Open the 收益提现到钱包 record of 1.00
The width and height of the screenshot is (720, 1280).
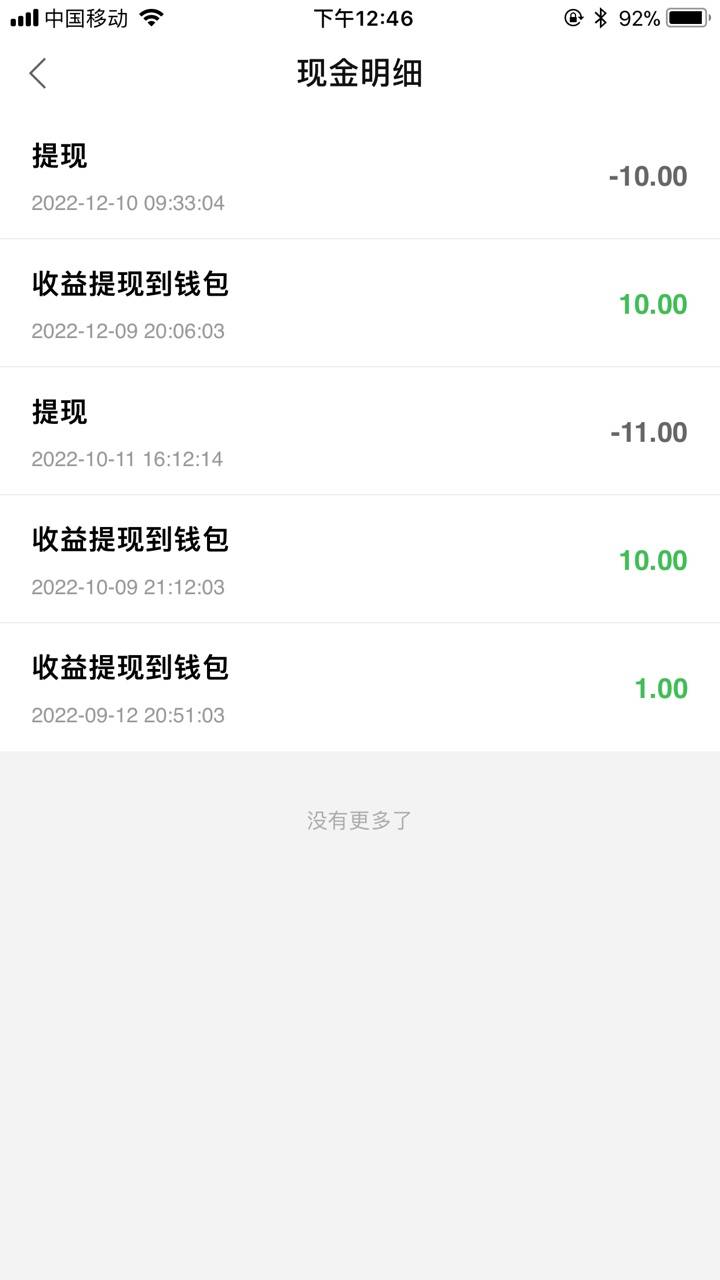pyautogui.click(x=360, y=687)
